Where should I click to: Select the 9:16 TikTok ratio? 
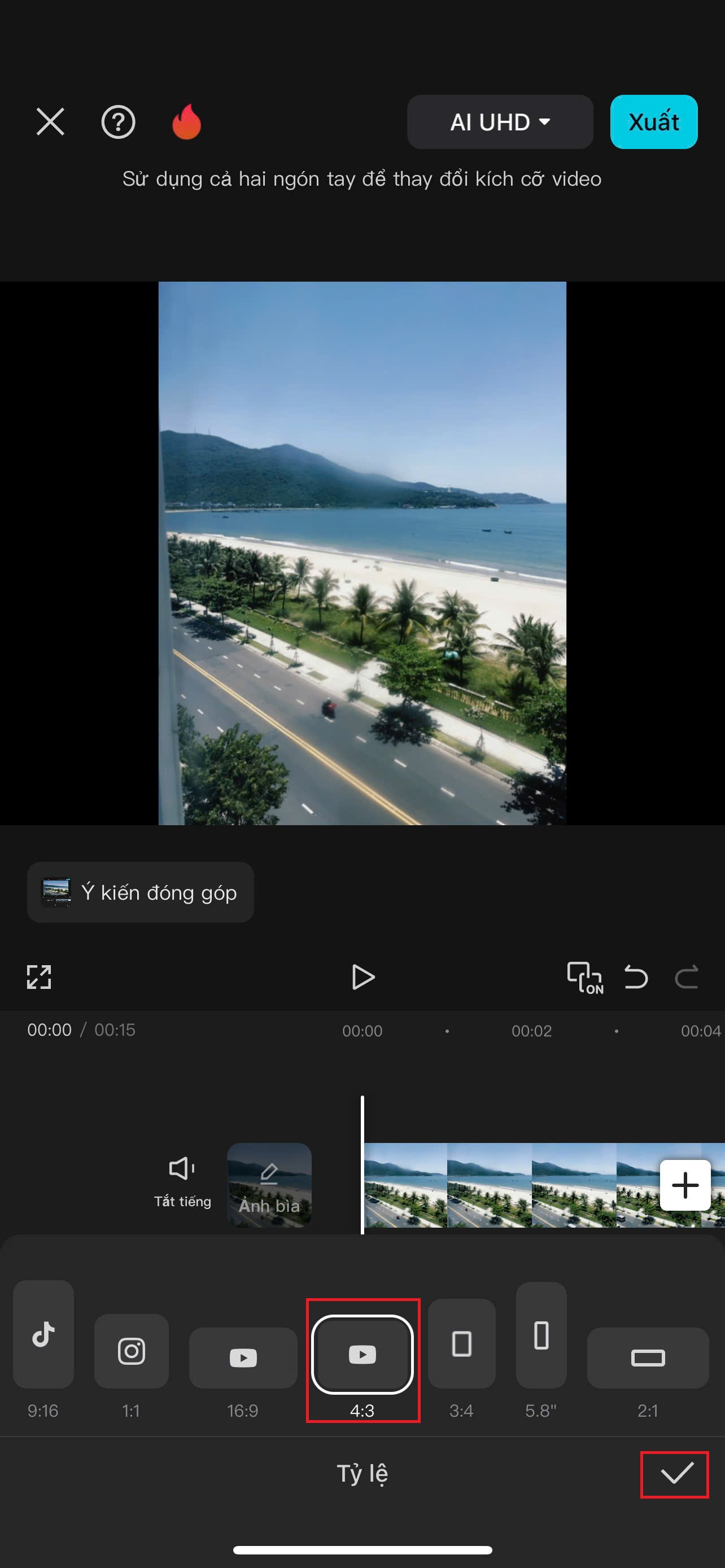point(43,1335)
